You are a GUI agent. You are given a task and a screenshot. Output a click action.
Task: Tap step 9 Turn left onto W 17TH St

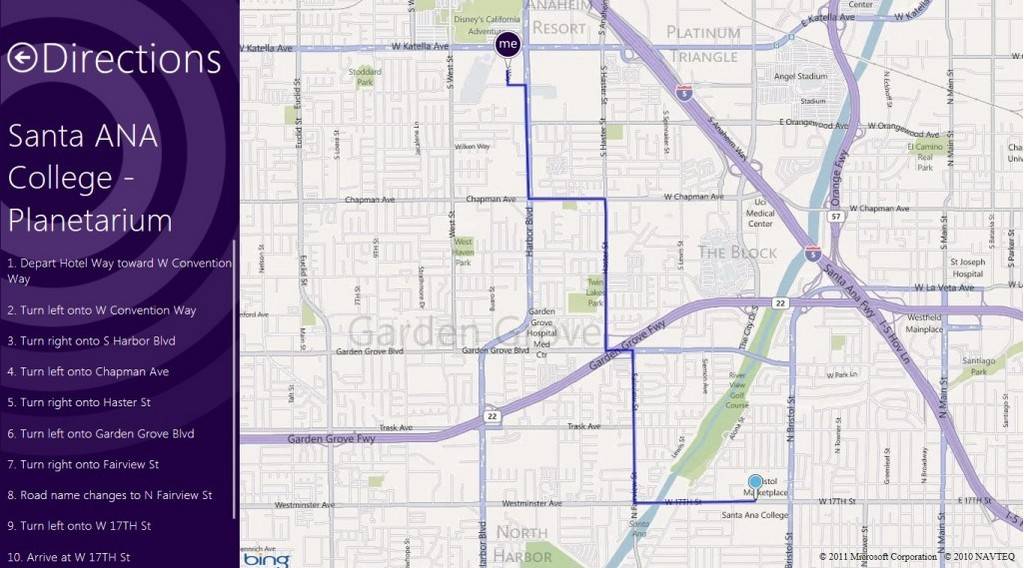click(79, 526)
